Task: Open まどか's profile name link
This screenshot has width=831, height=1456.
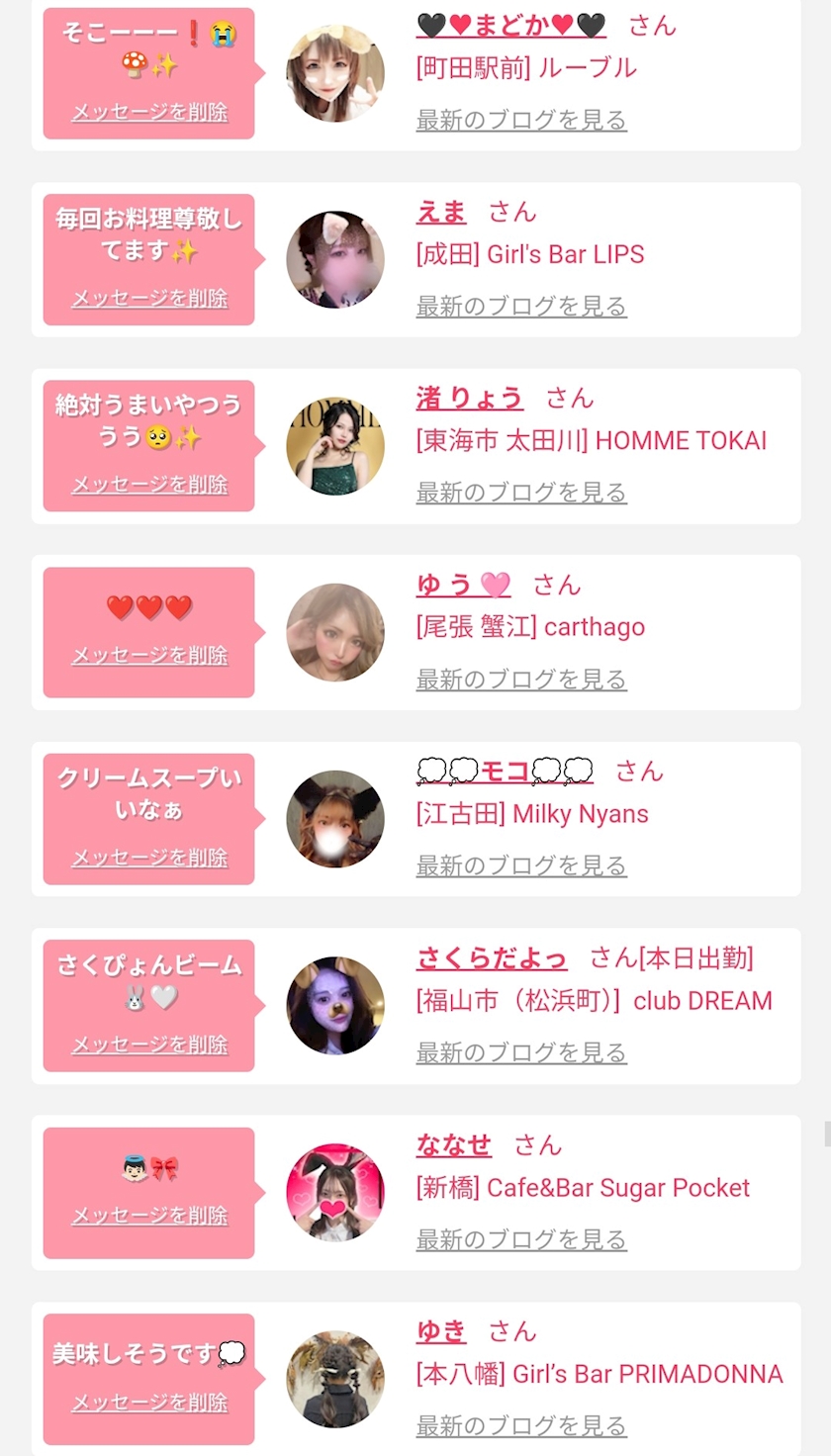Action: pyautogui.click(x=510, y=25)
